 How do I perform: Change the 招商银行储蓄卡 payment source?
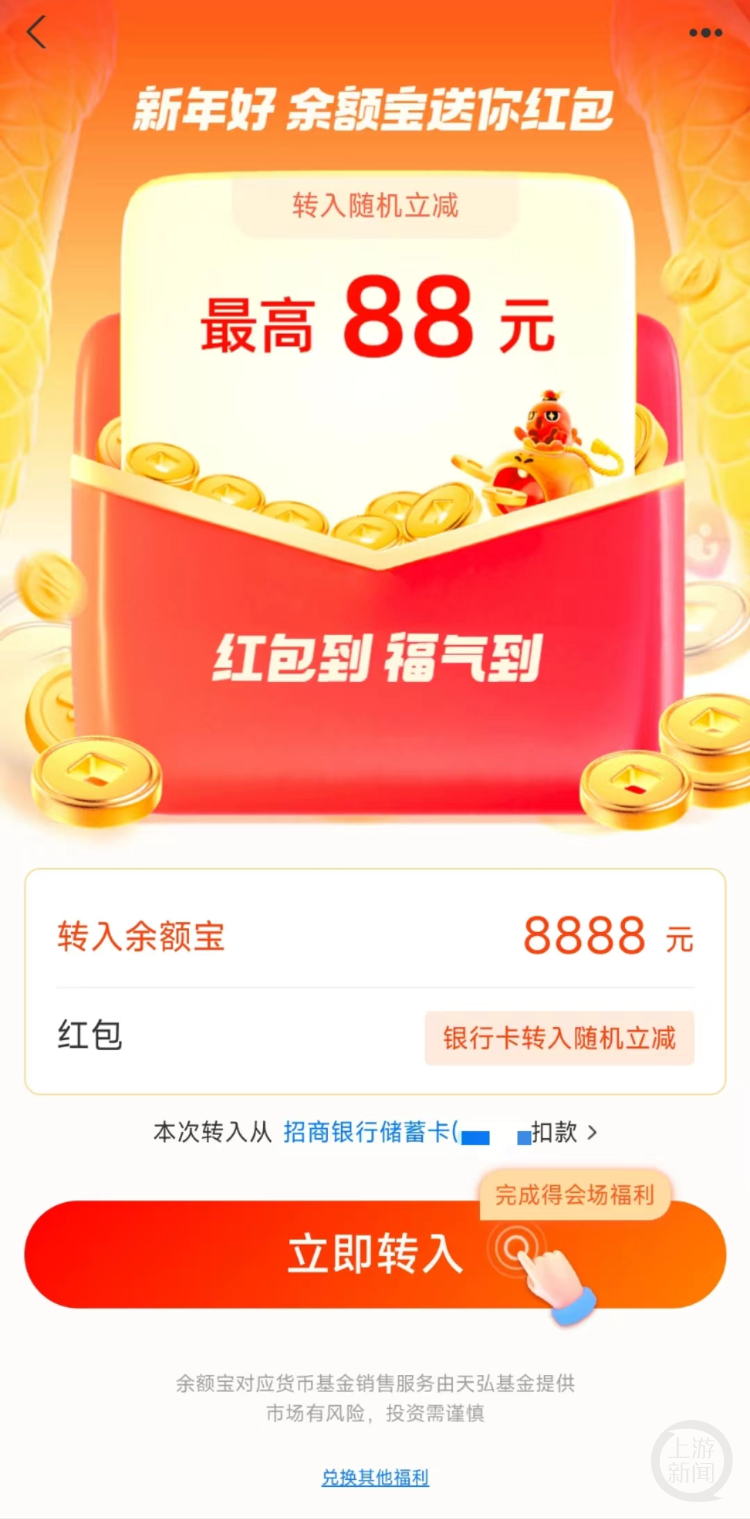pyautogui.click(x=440, y=1132)
